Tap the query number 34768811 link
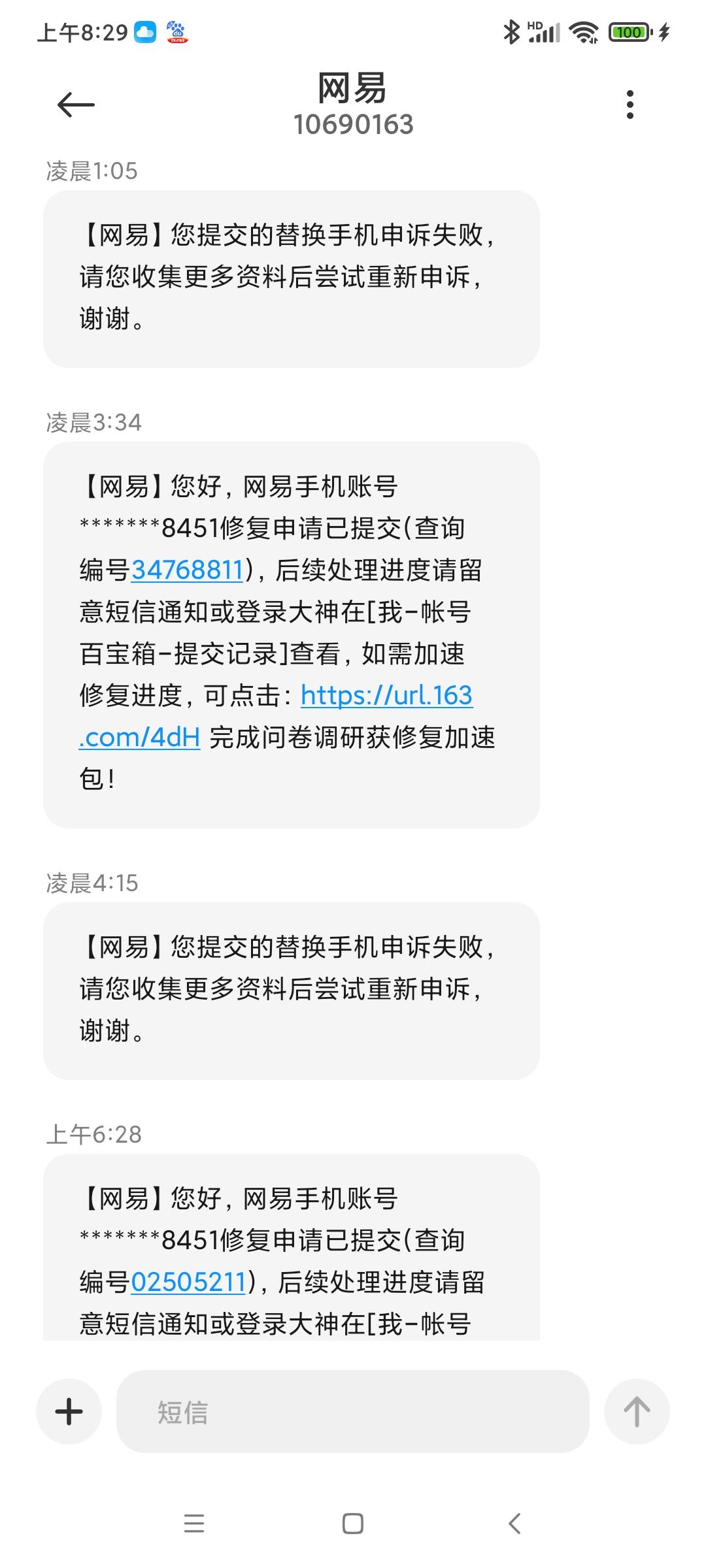Image resolution: width=706 pixels, height=1568 pixels. pos(188,570)
